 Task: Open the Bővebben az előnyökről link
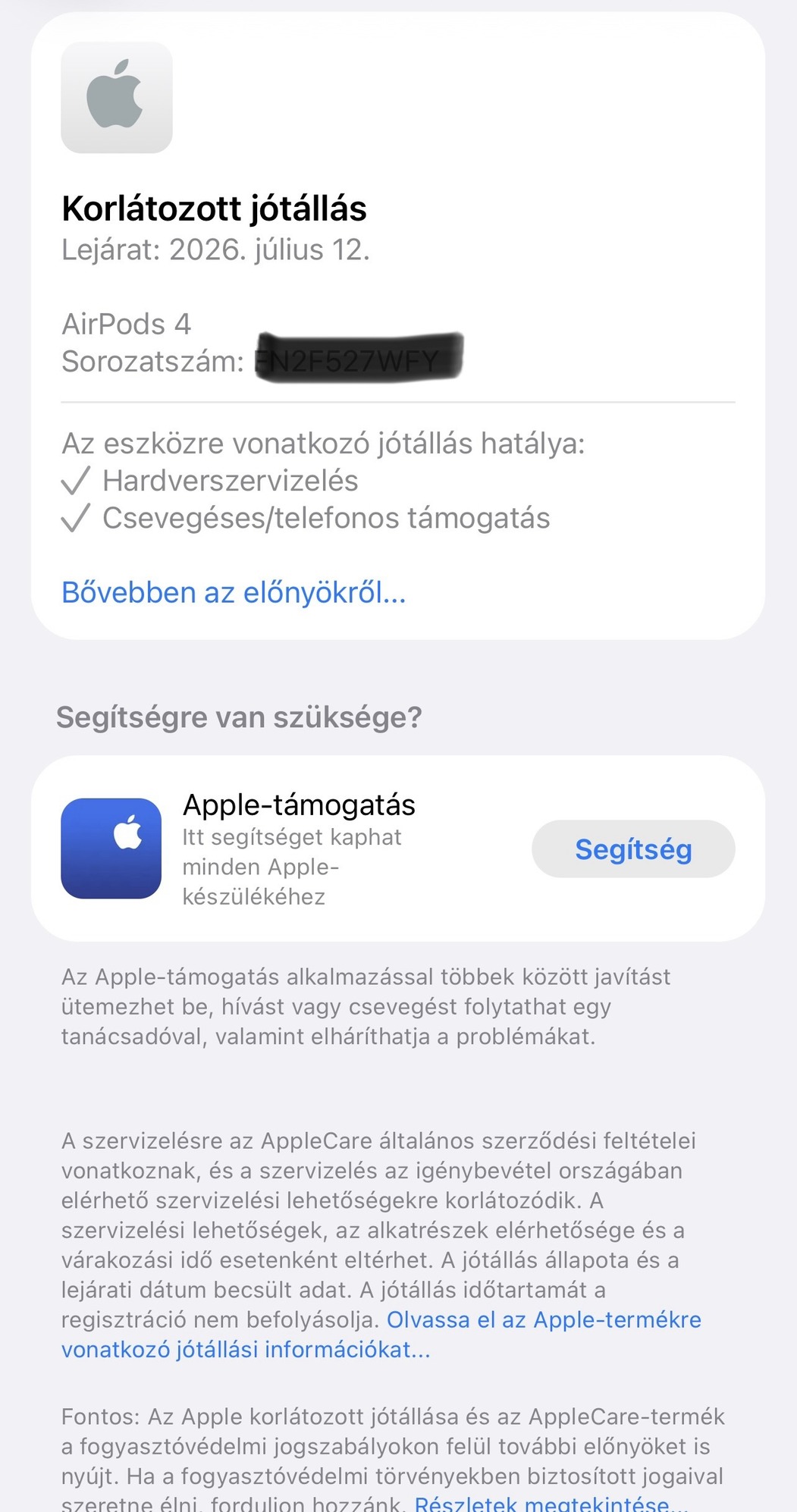(234, 593)
